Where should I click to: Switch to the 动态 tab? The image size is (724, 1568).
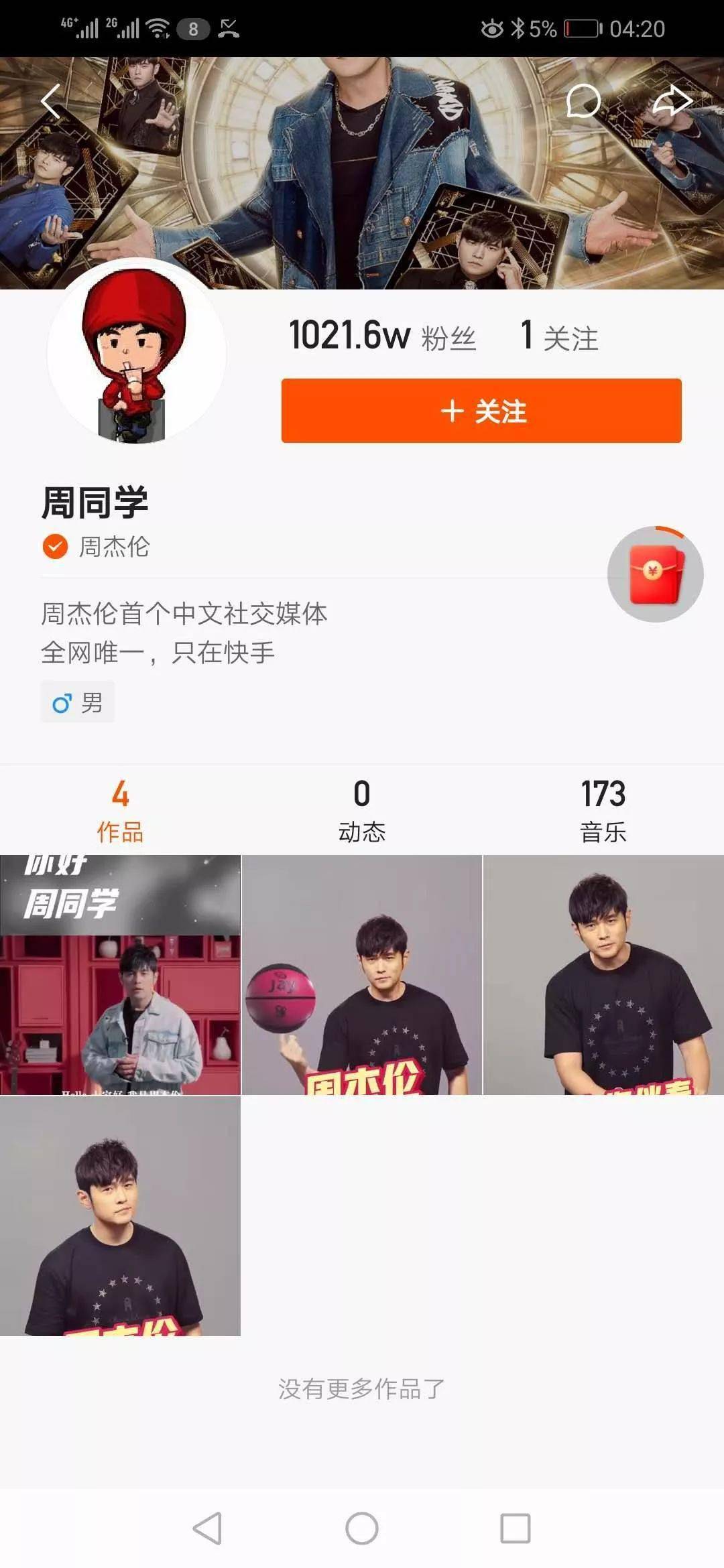tap(361, 809)
